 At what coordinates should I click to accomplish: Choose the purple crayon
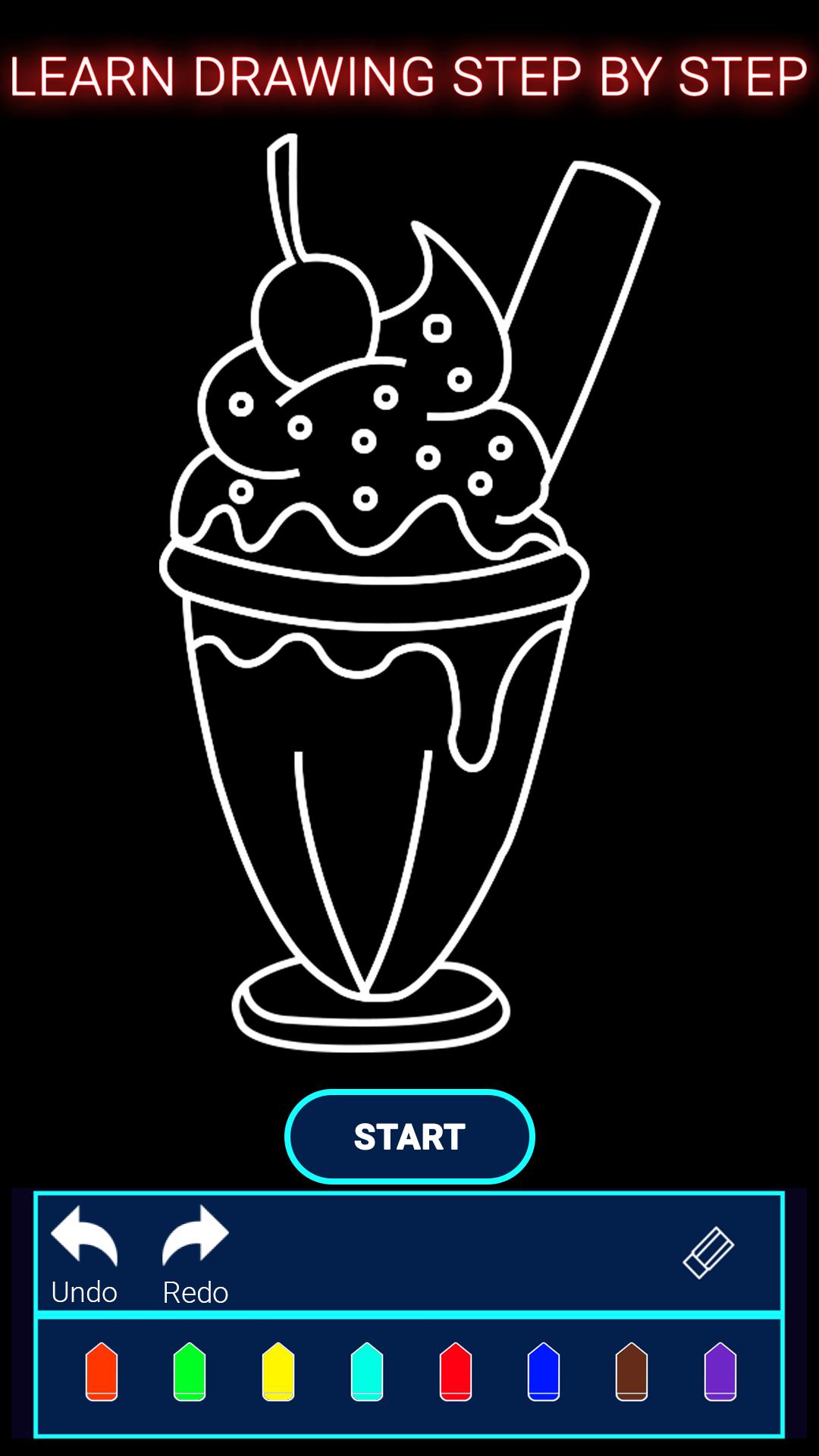(720, 1371)
